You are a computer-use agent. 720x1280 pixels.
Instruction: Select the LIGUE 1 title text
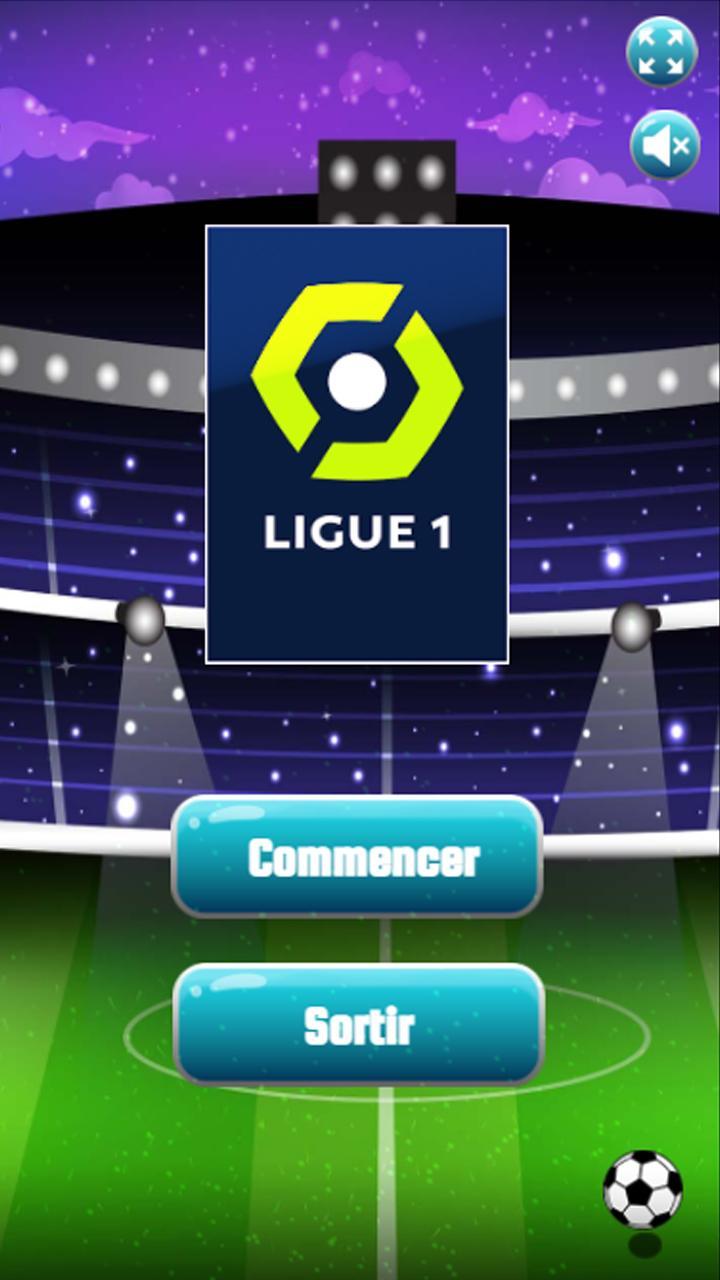(358, 533)
